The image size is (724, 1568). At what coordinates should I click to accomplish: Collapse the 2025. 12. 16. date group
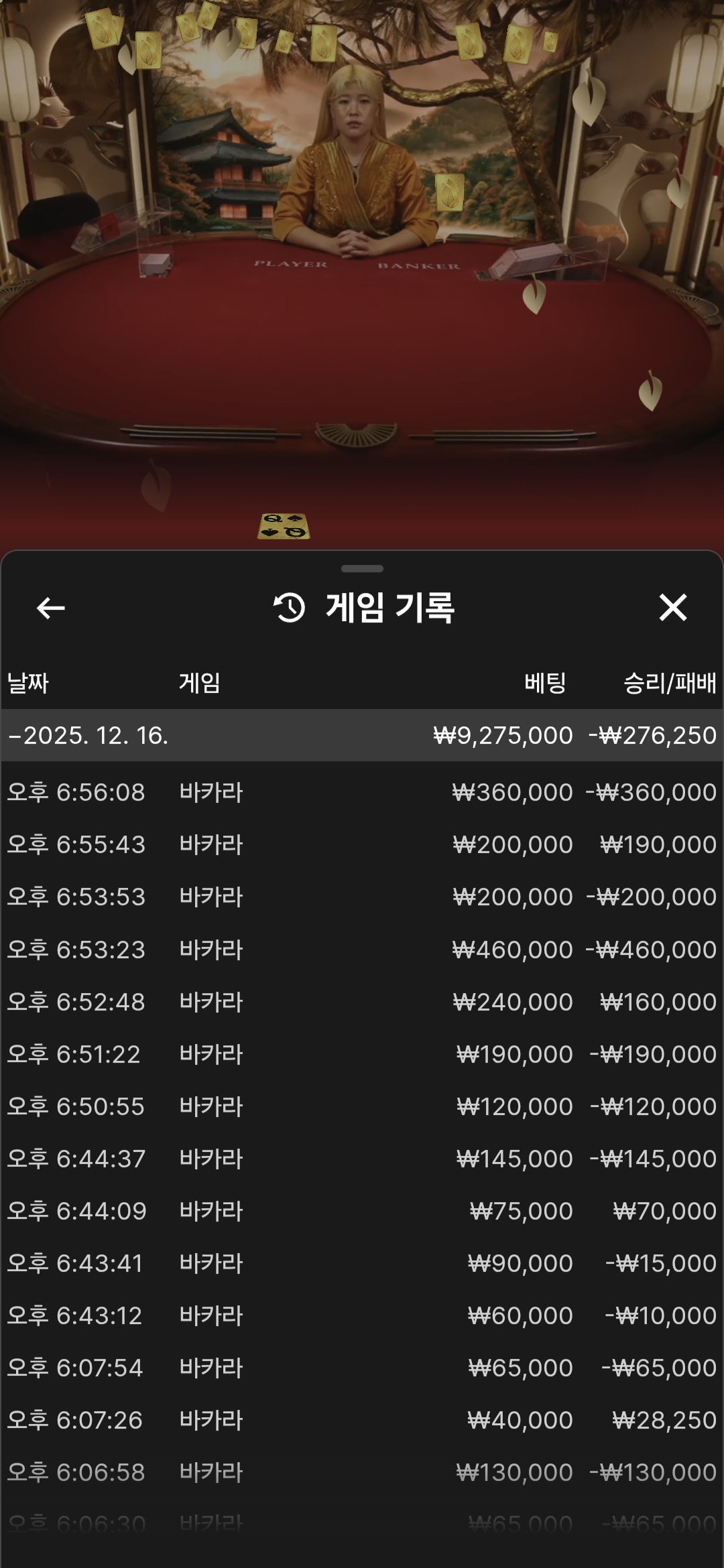(x=87, y=735)
